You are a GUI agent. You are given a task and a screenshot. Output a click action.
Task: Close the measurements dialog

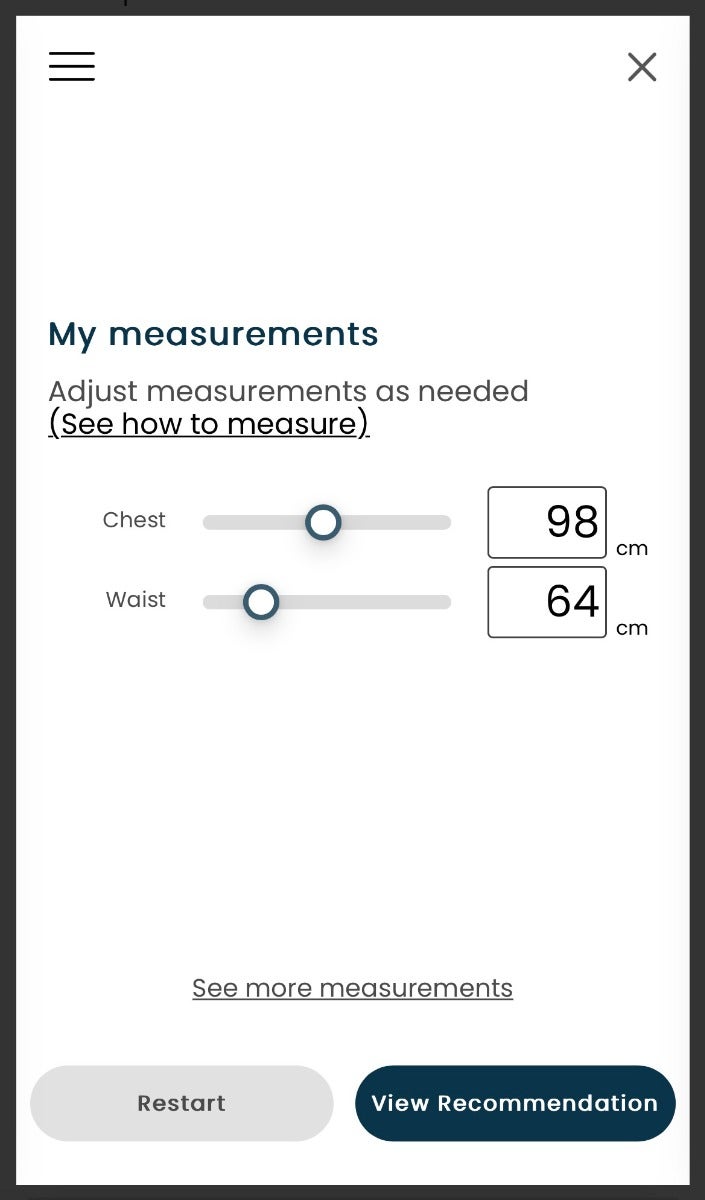[x=642, y=67]
